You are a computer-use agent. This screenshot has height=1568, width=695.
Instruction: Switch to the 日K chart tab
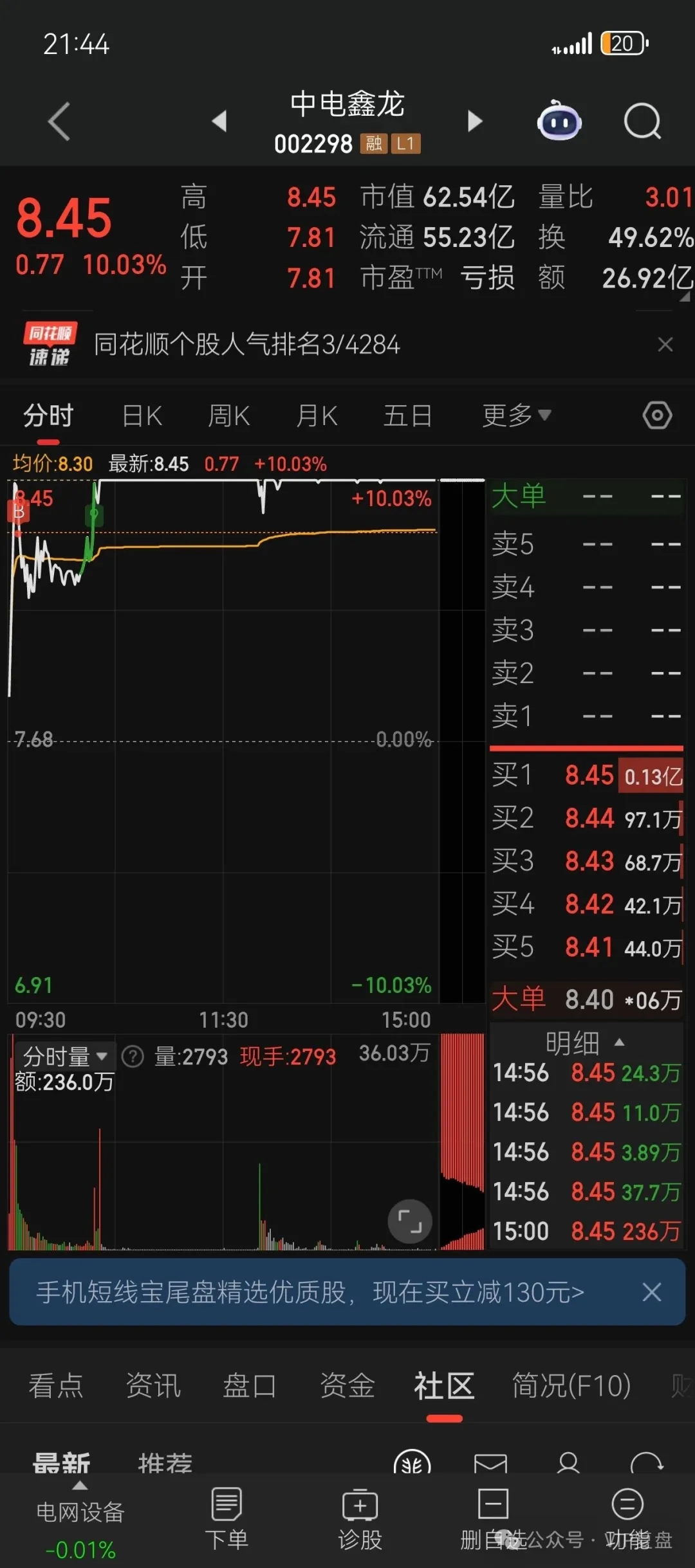click(x=142, y=415)
